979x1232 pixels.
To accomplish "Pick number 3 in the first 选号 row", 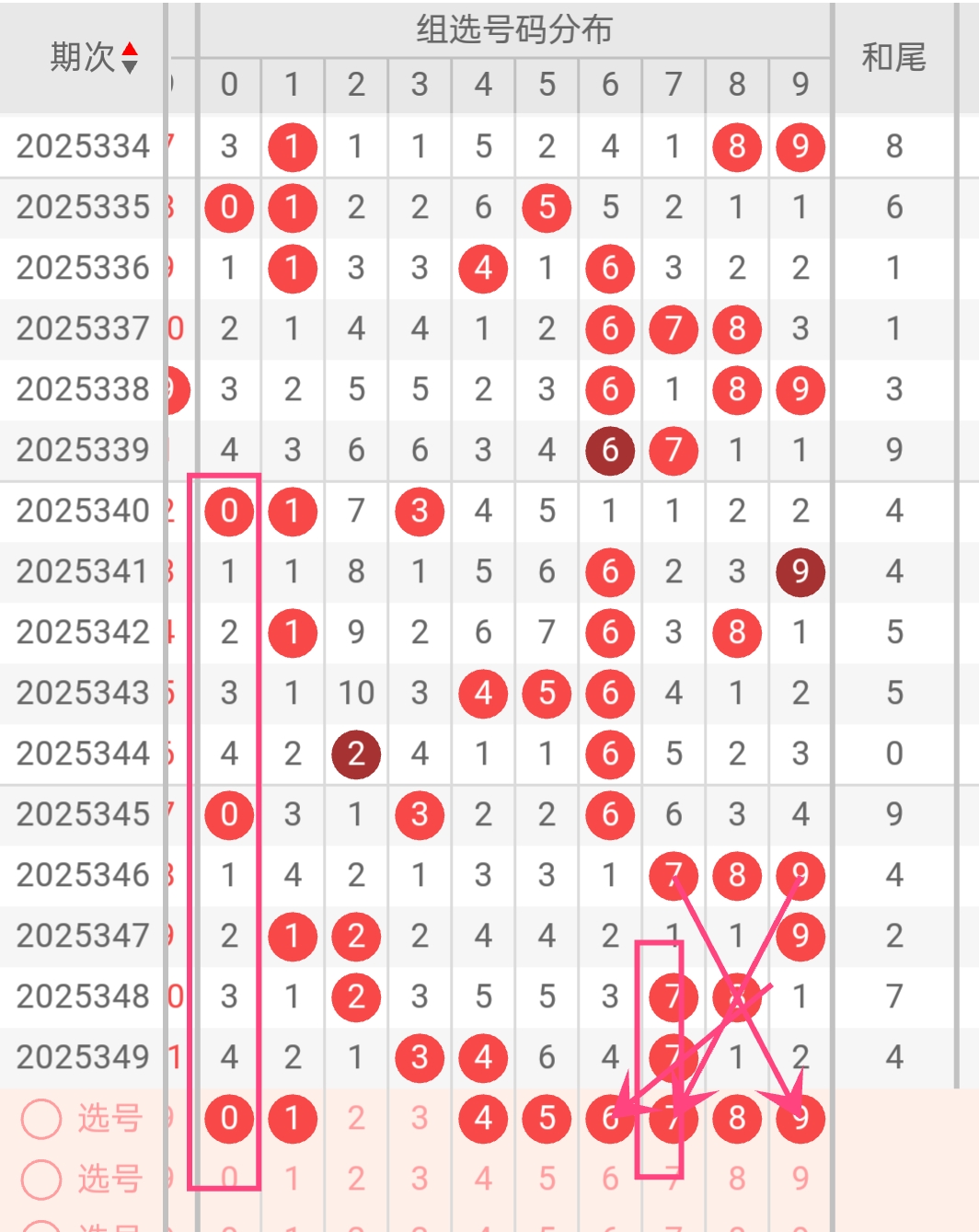I will click(420, 1119).
